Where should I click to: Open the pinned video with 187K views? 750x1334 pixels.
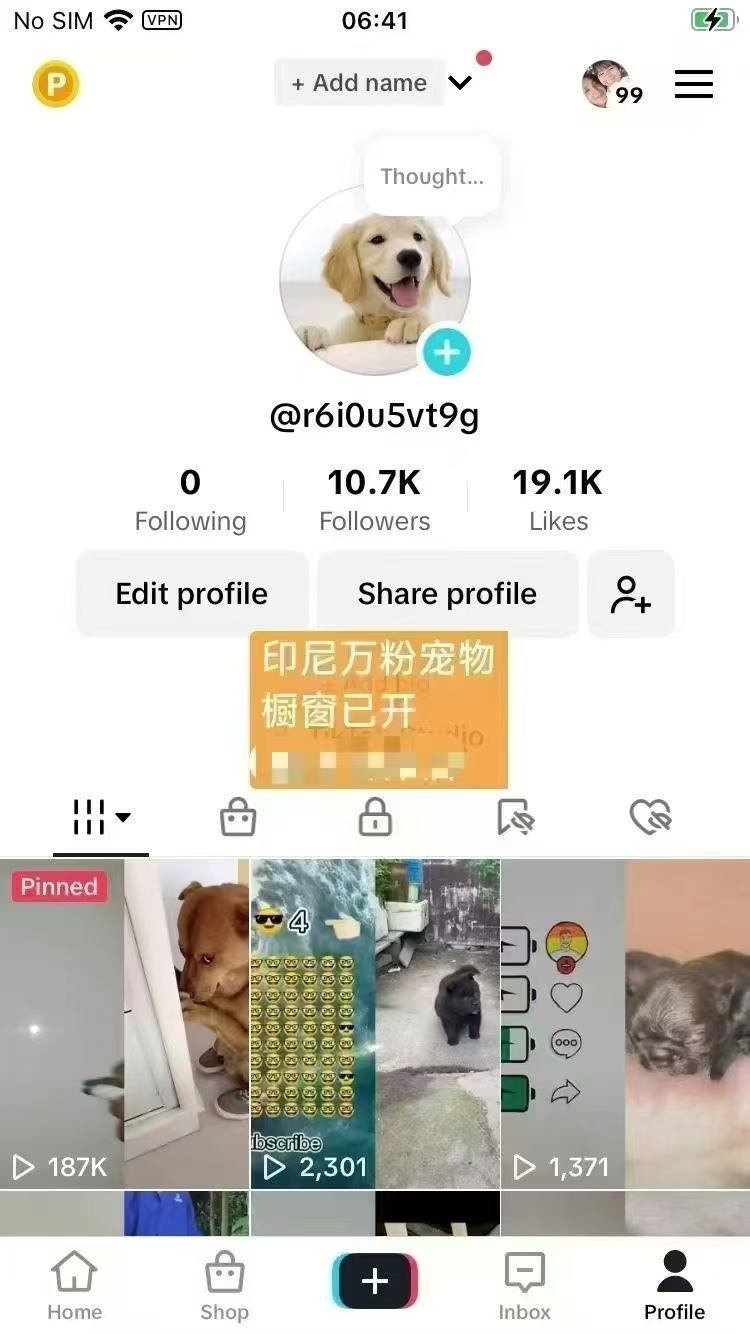pos(124,1022)
